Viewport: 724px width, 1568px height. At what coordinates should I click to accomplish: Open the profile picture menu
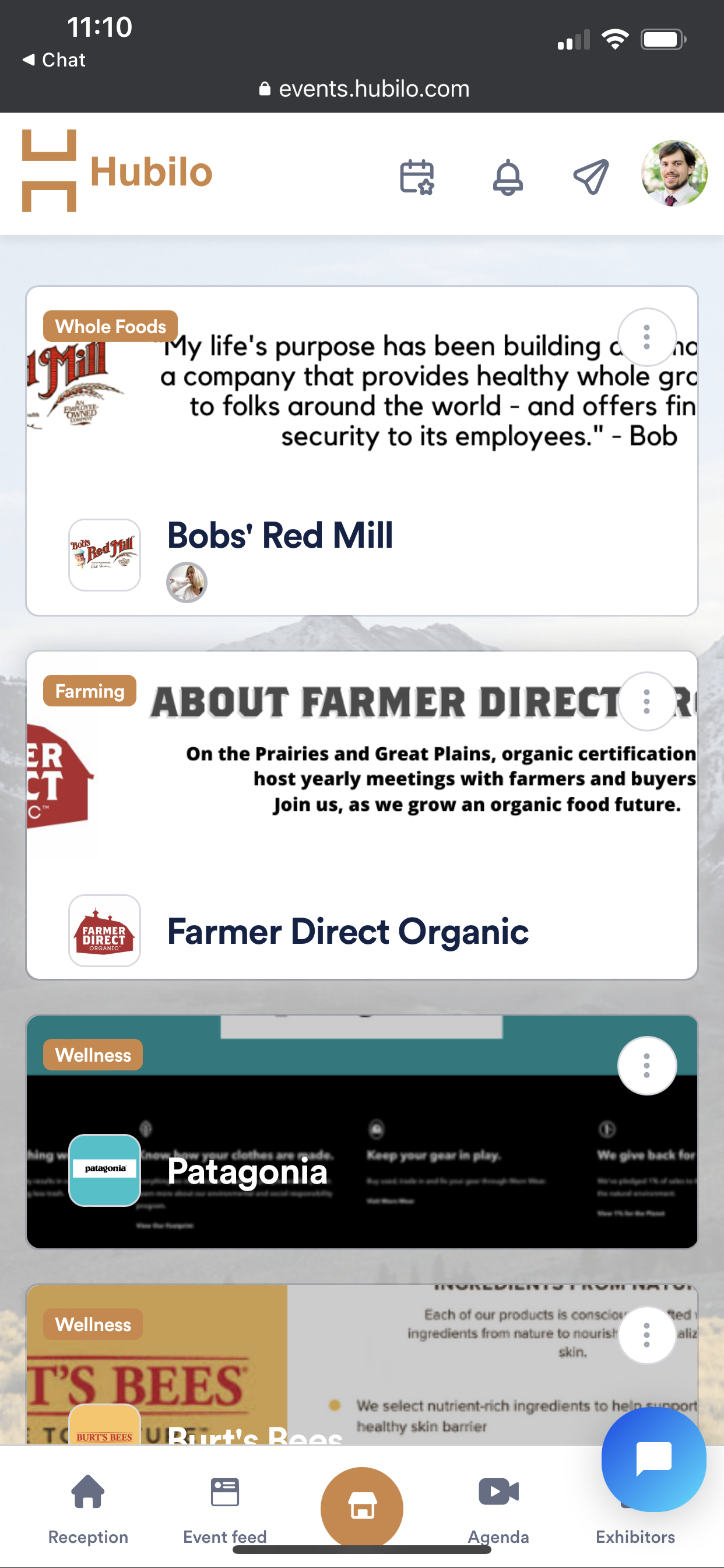click(674, 173)
